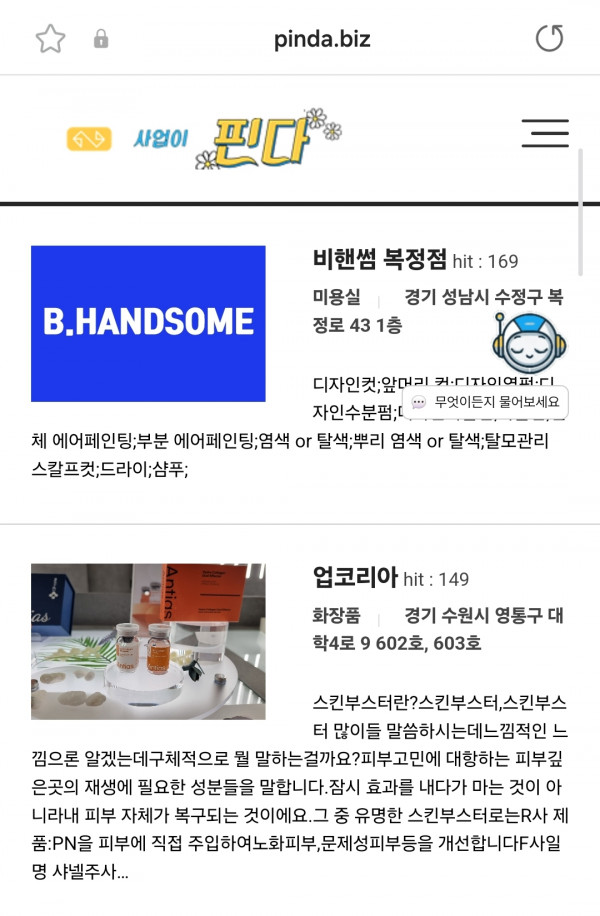The width and height of the screenshot is (600, 916).
Task: Open the 비핸썸 복정점 listing title
Action: [x=380, y=260]
